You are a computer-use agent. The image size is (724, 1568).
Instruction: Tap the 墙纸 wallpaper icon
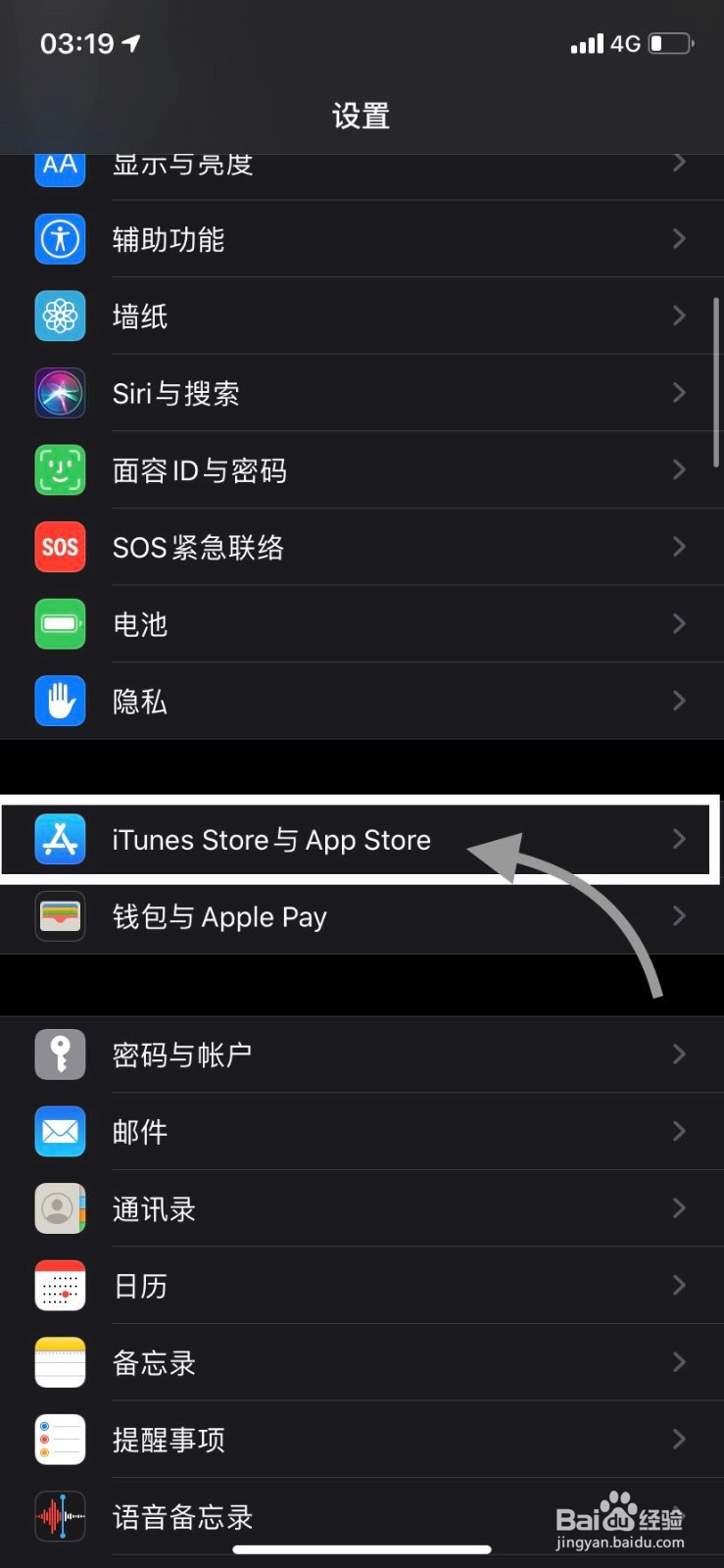click(x=60, y=316)
